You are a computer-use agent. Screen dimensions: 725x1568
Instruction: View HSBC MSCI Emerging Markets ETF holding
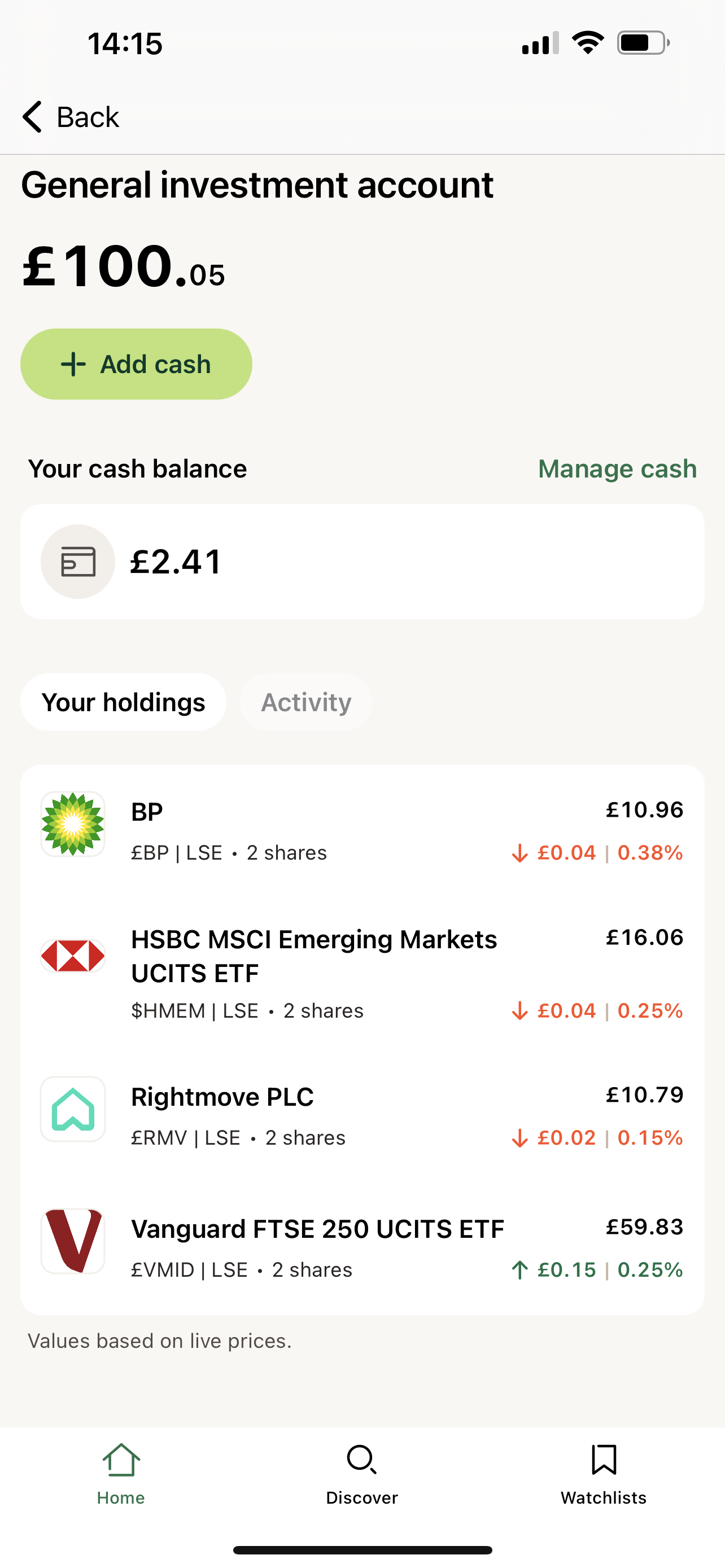(x=362, y=973)
